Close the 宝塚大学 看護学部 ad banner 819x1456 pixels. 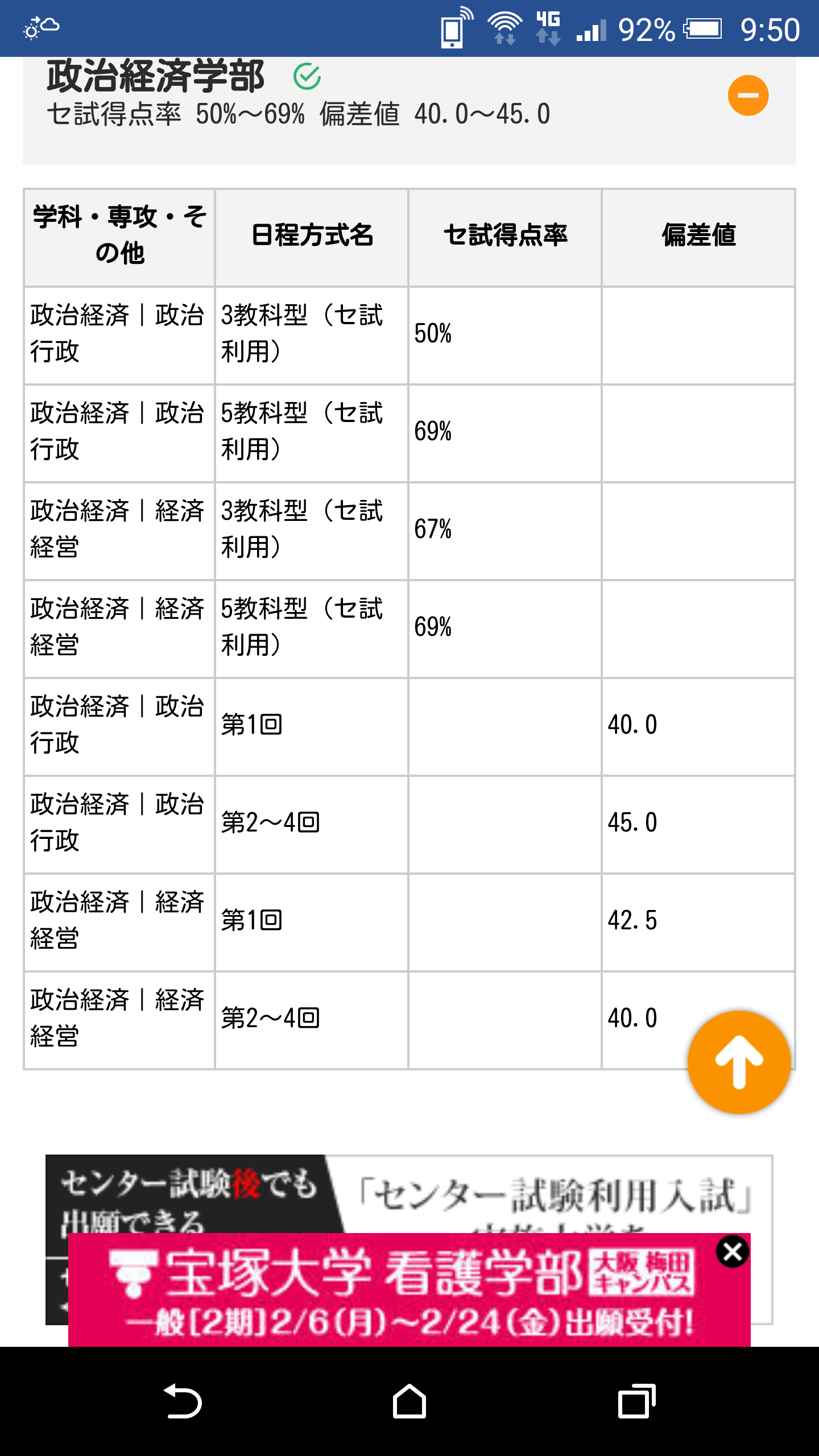[x=732, y=1252]
